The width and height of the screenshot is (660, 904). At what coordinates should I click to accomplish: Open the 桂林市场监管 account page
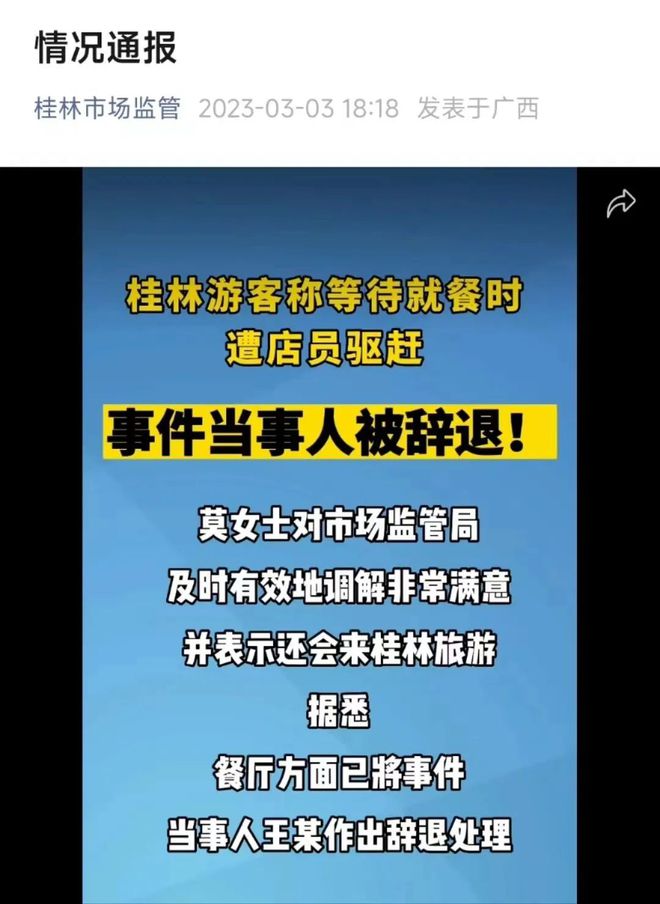pos(108,108)
